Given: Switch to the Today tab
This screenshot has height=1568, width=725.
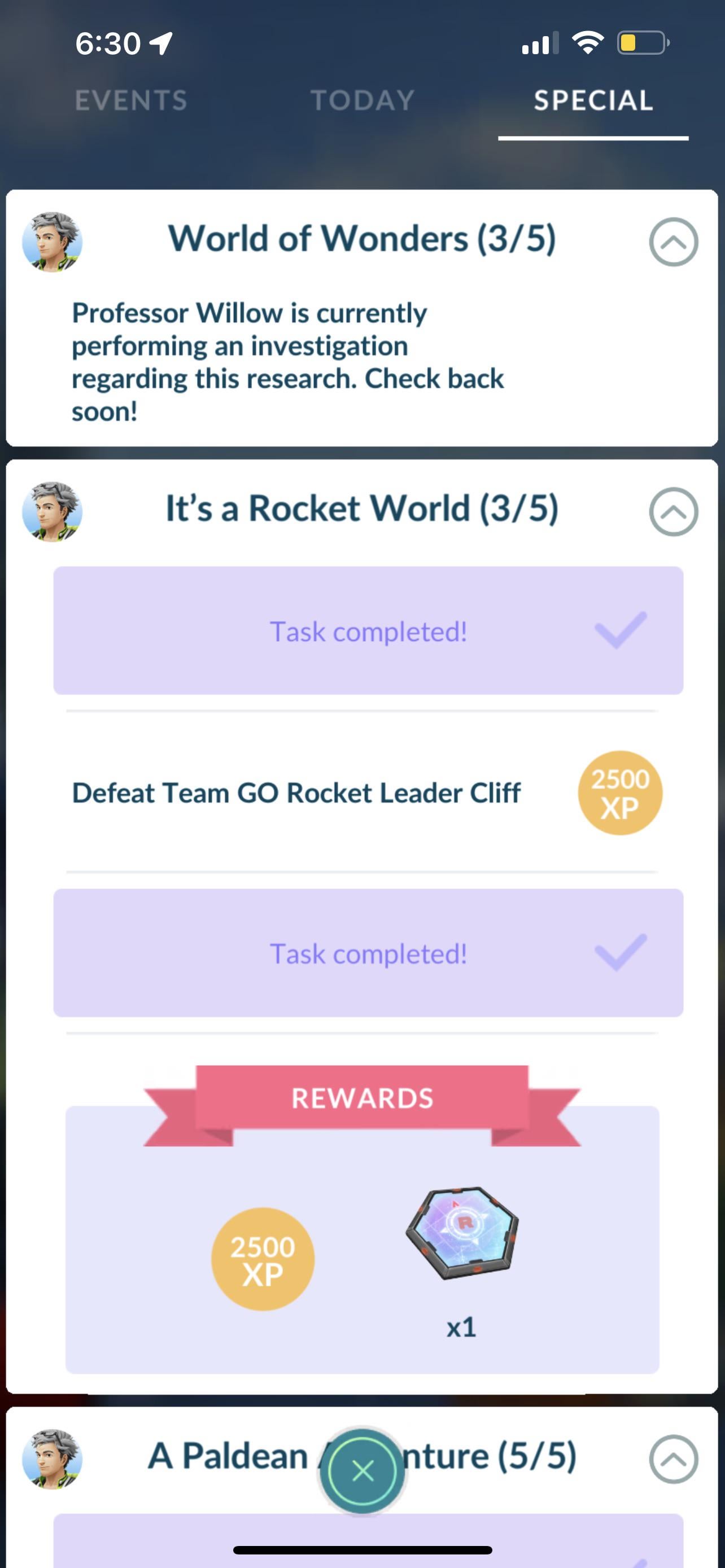Looking at the screenshot, I should pos(363,100).
